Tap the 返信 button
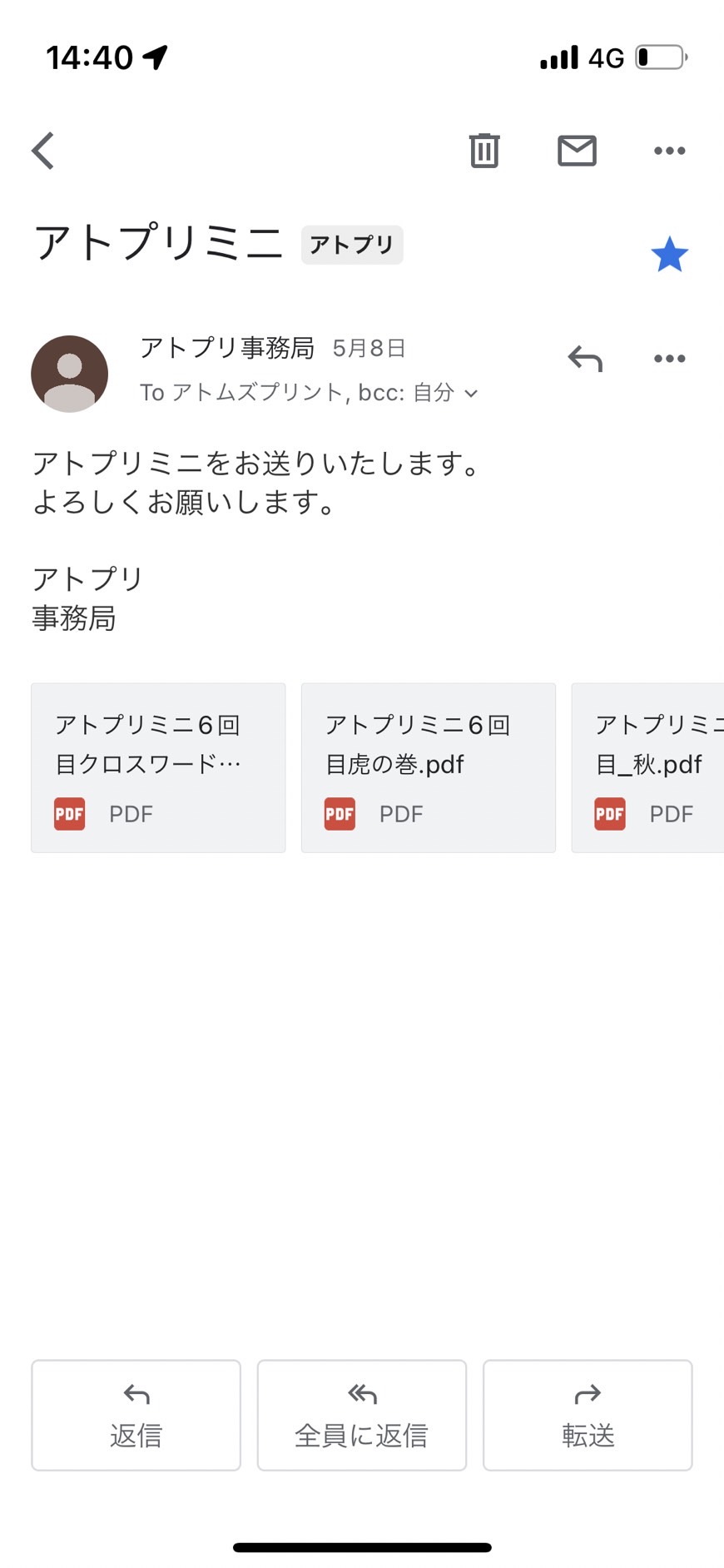 (x=136, y=1415)
